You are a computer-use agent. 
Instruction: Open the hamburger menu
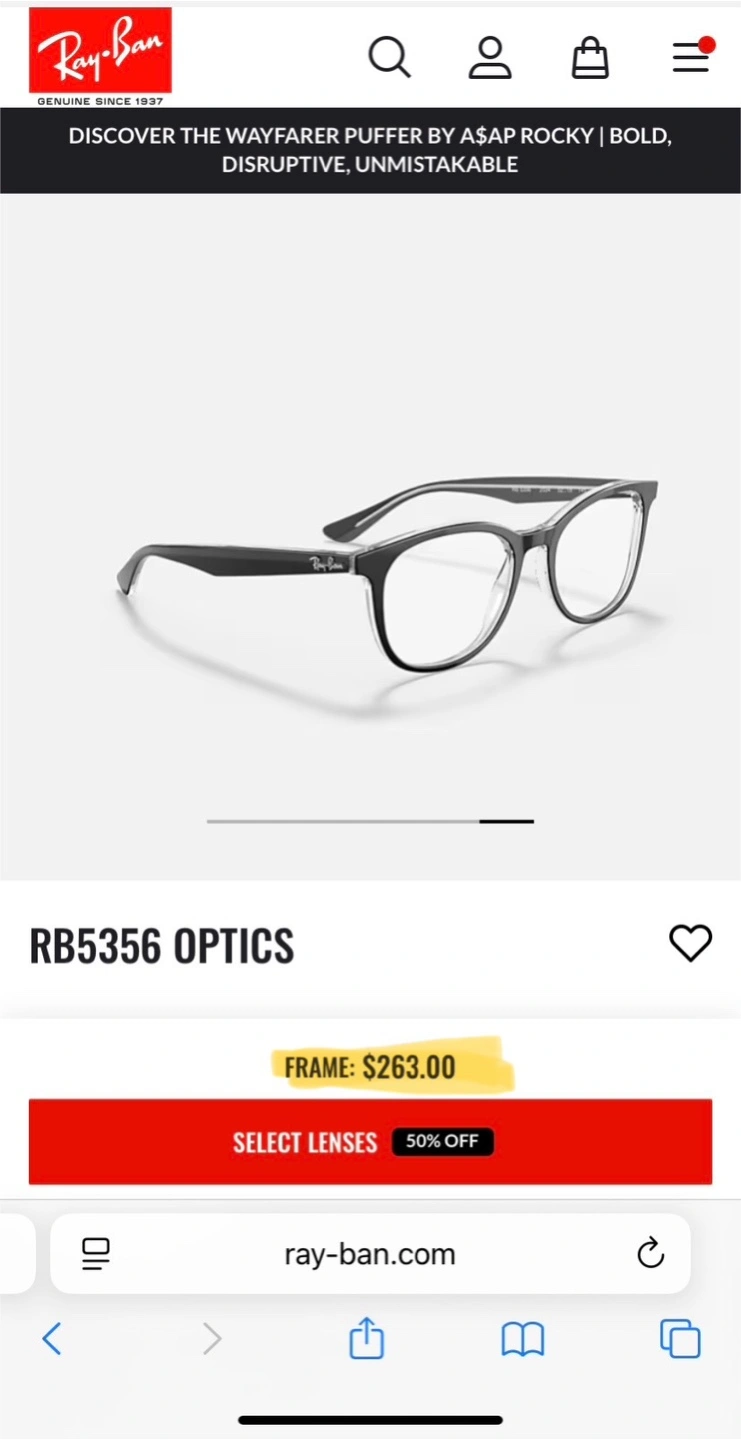point(692,55)
